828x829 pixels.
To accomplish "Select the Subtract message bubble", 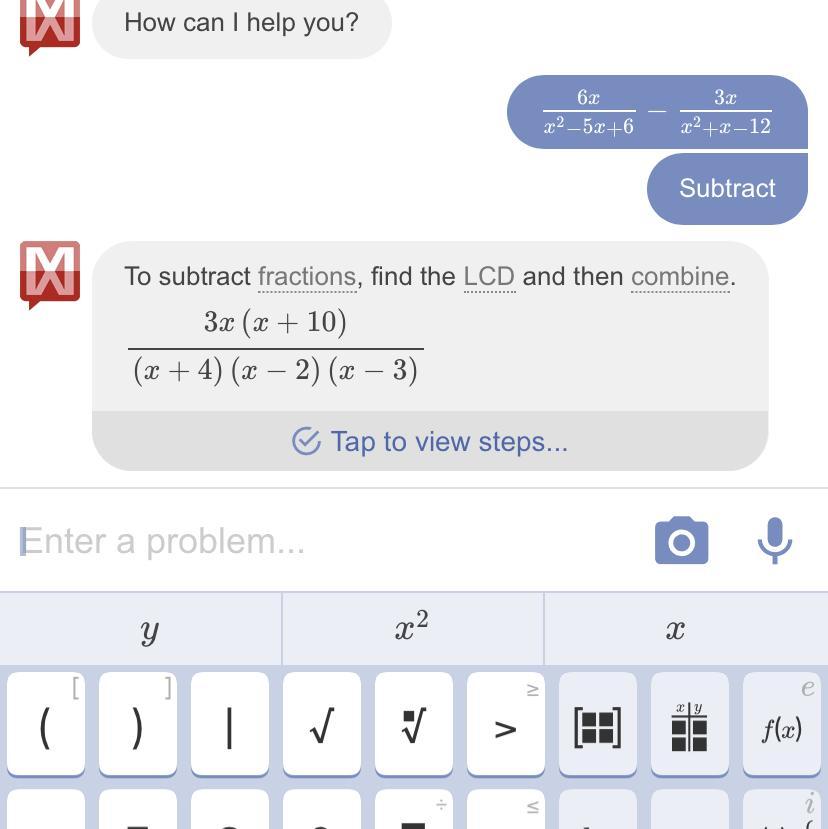I will [x=727, y=189].
